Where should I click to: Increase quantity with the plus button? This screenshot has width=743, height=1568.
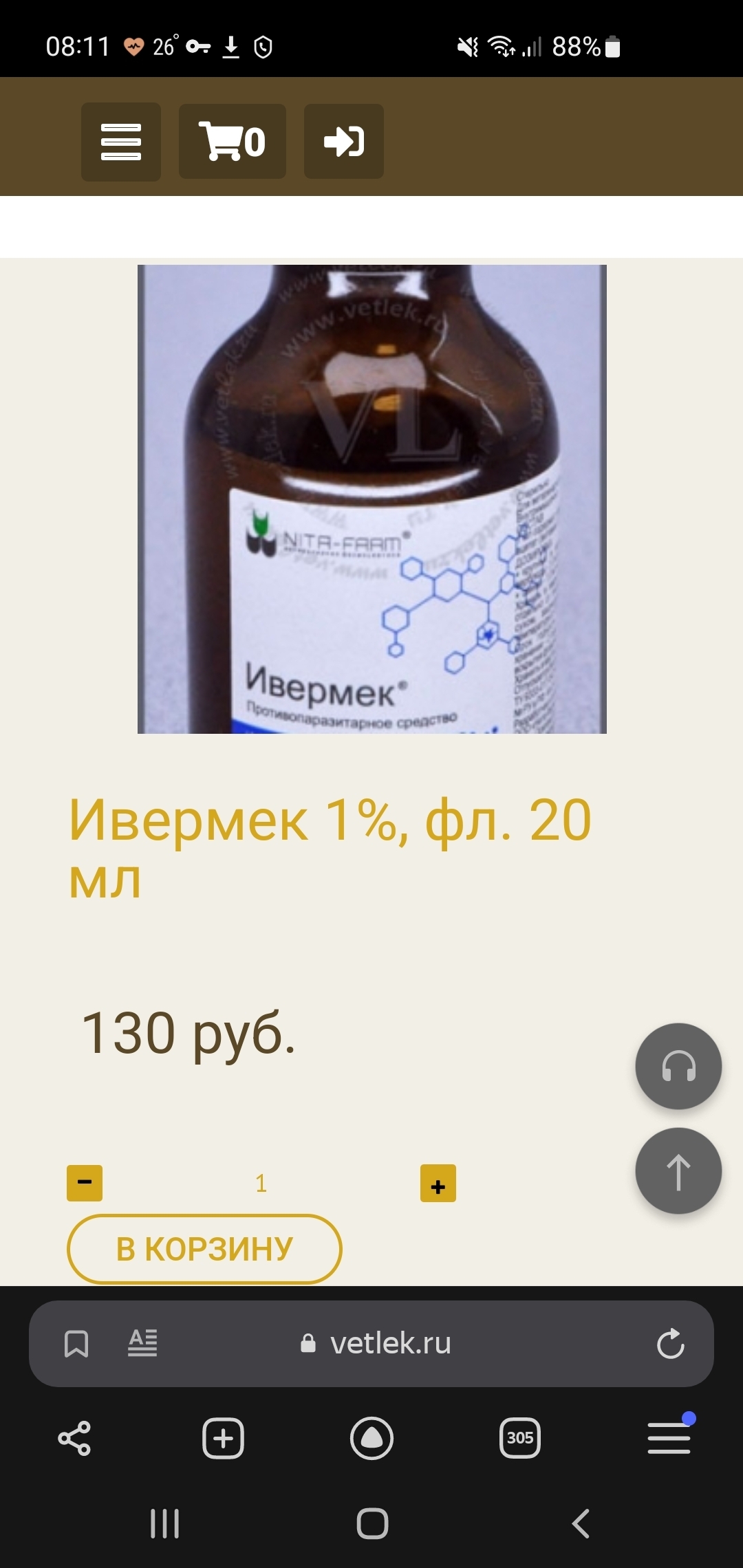point(438,1184)
